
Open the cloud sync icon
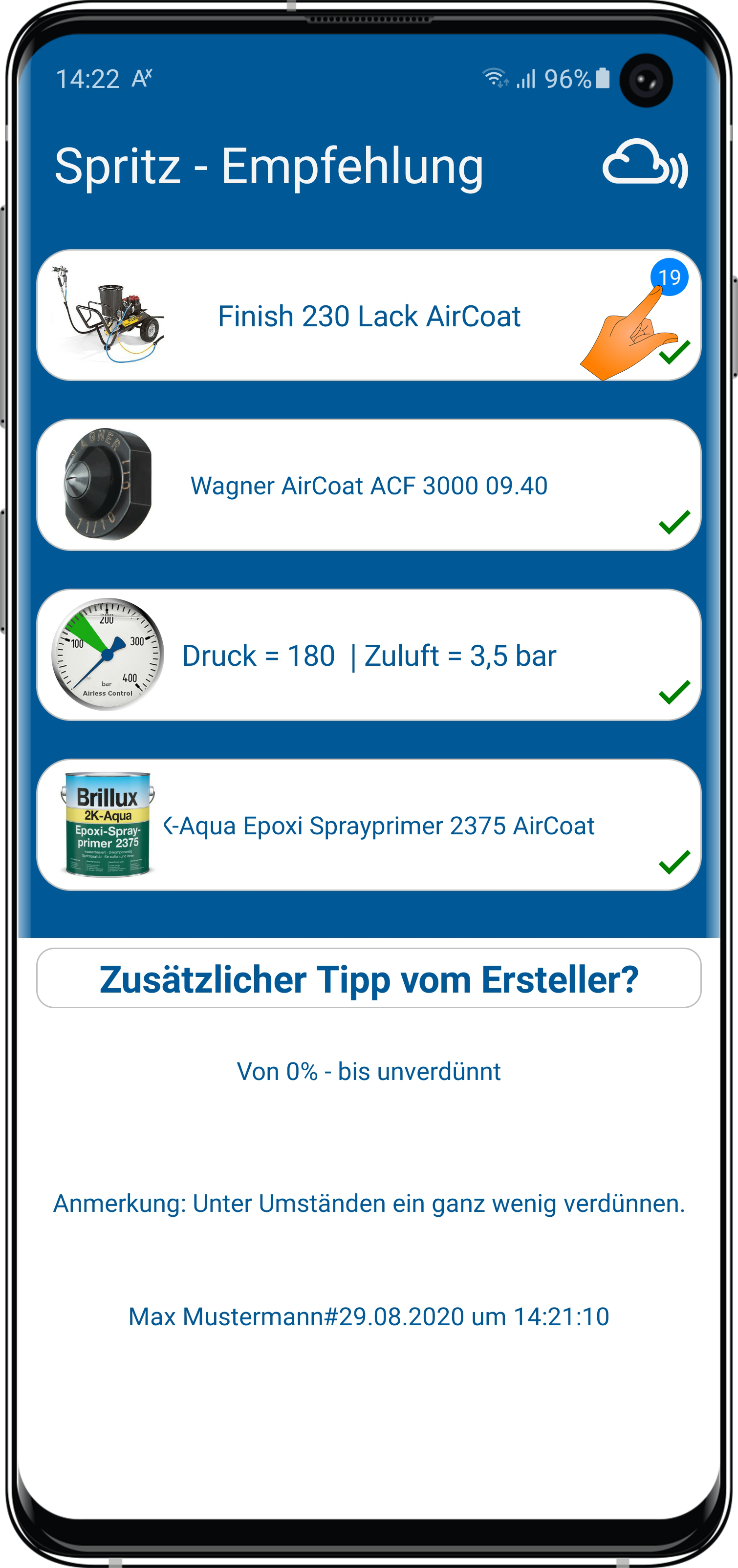[x=645, y=164]
